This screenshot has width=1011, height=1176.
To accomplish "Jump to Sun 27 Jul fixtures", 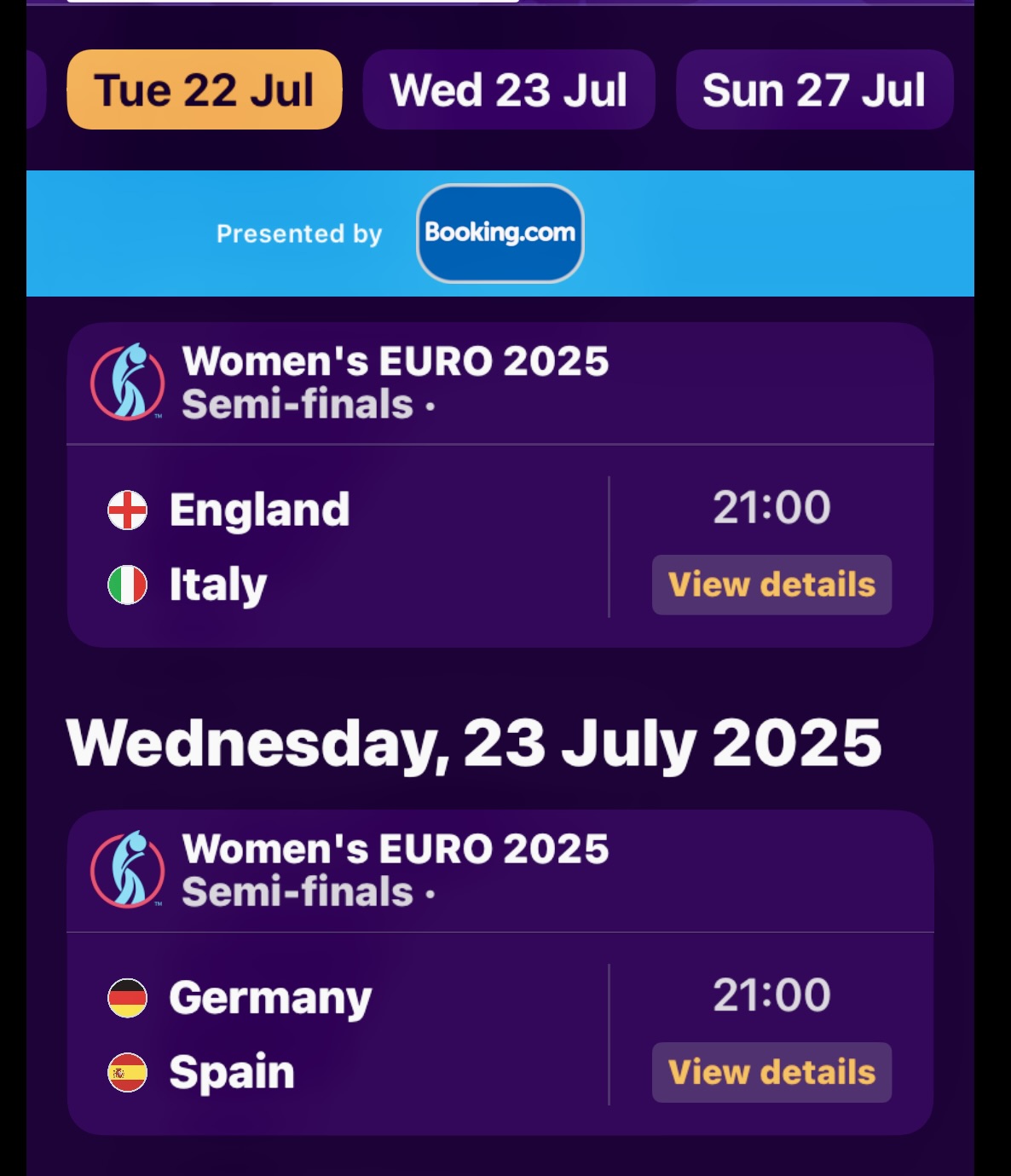I will click(814, 89).
